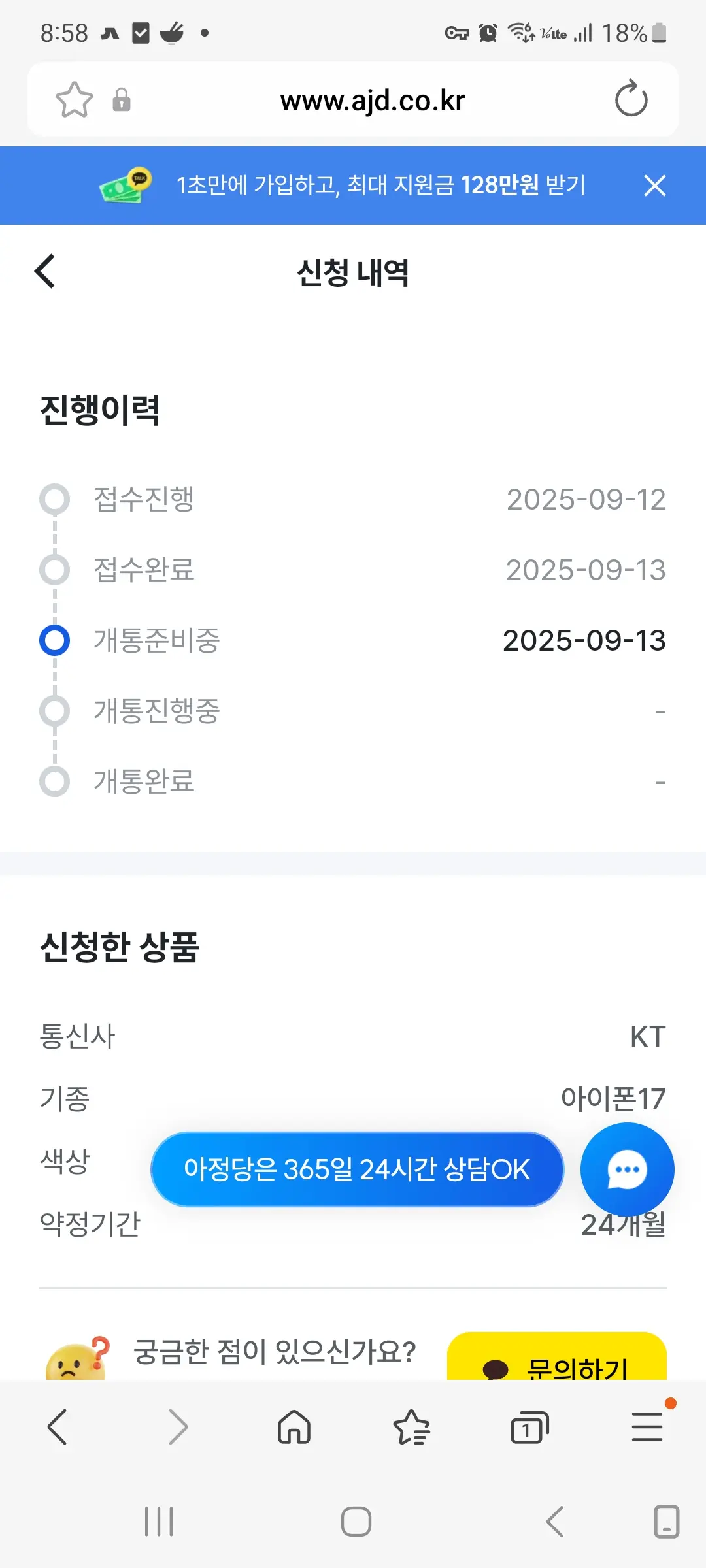
Task: Open the browser hamburger menu
Action: coord(647,1427)
